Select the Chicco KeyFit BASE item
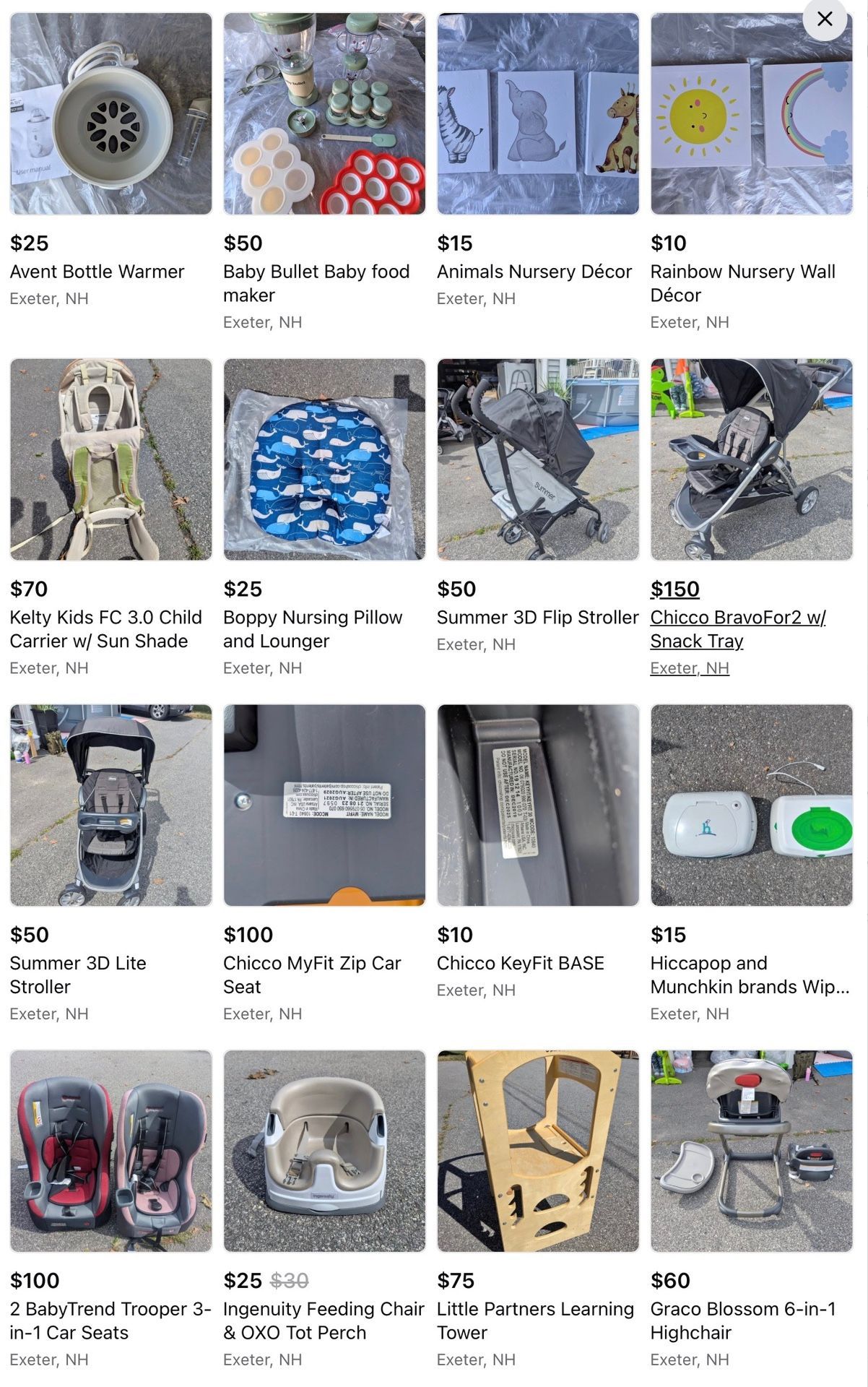Screen dimensions: 868x1387 click(x=537, y=805)
